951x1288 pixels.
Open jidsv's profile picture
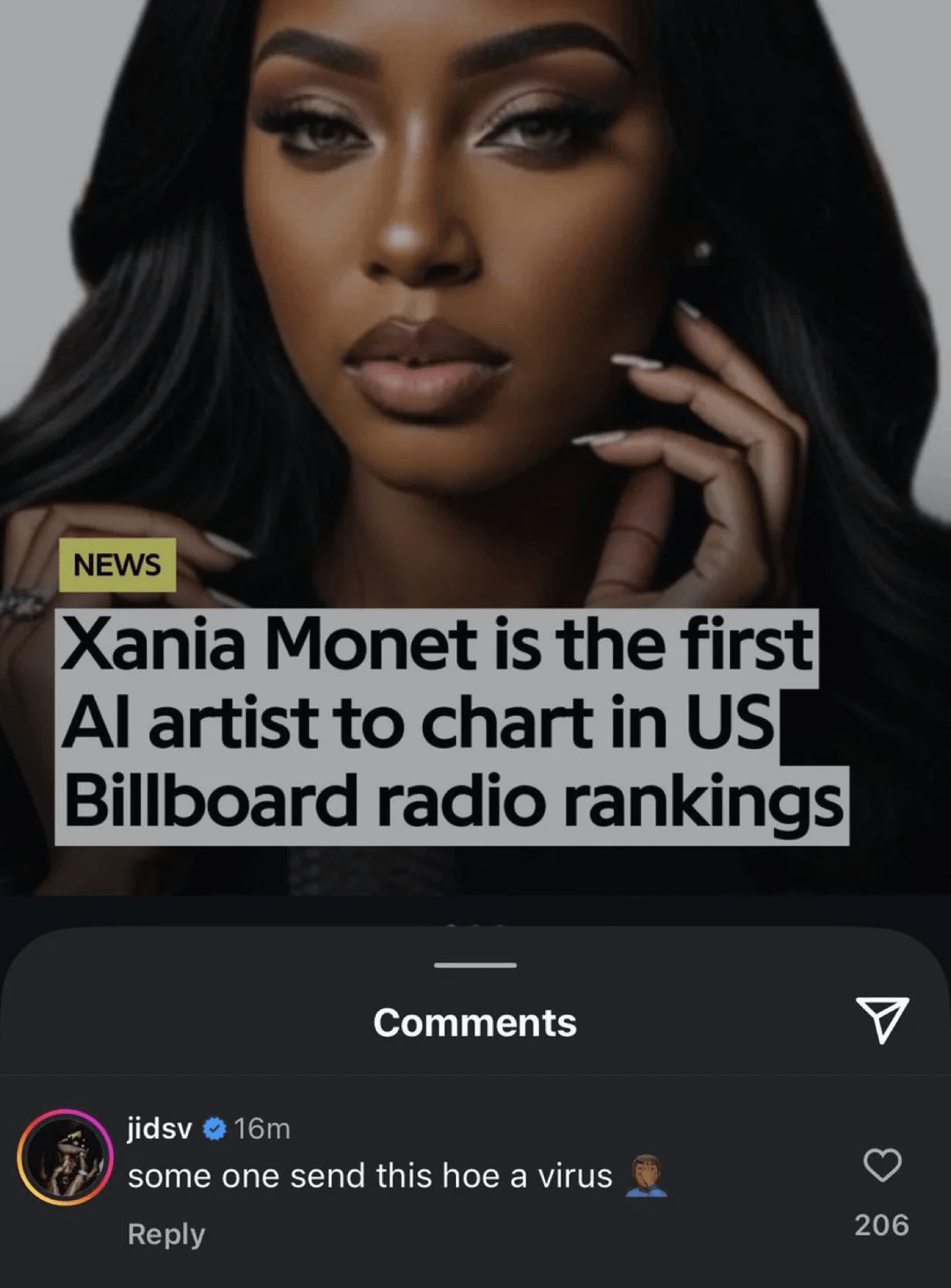coord(65,1157)
